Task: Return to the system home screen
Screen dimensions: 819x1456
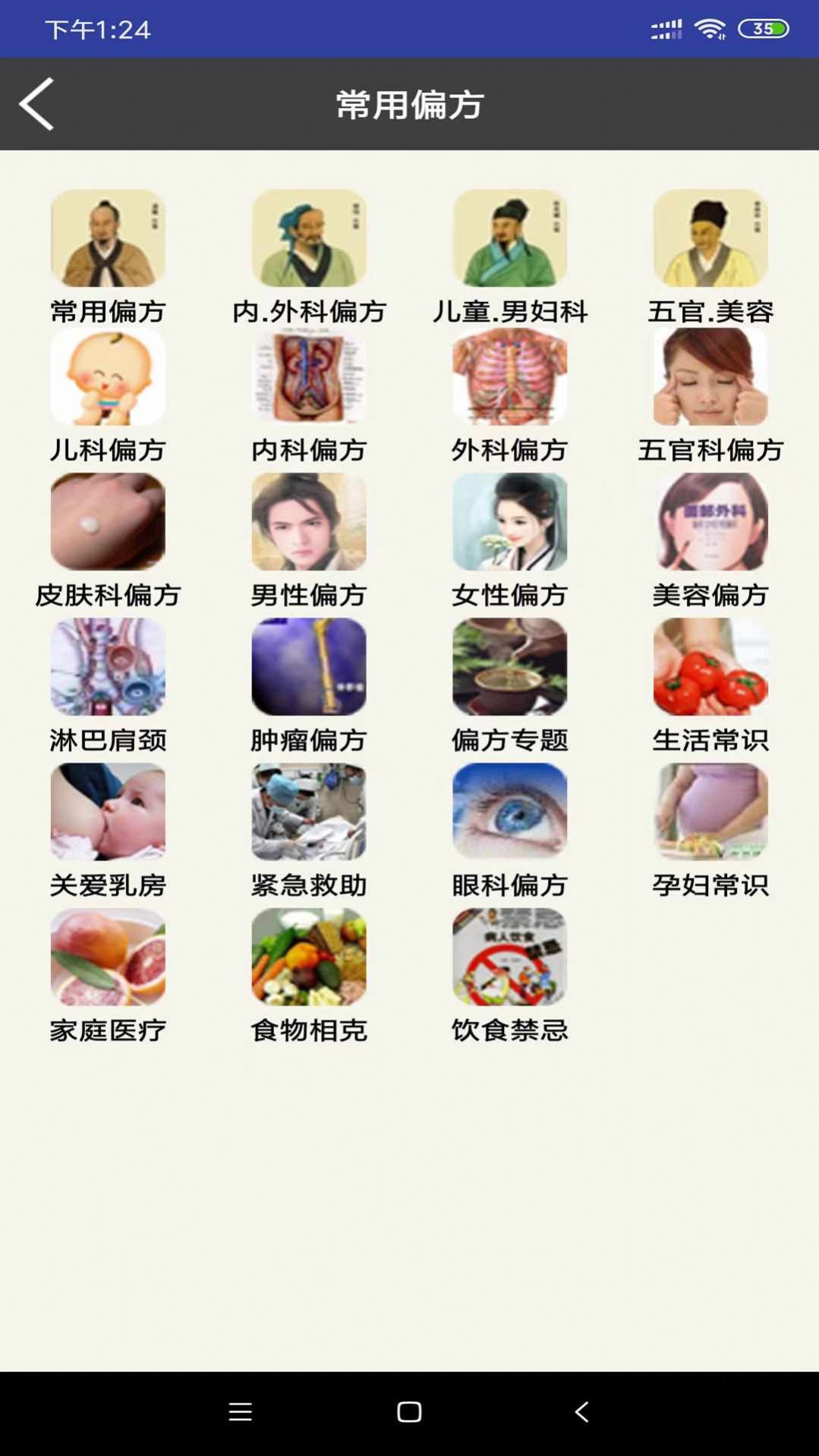Action: point(409,1412)
